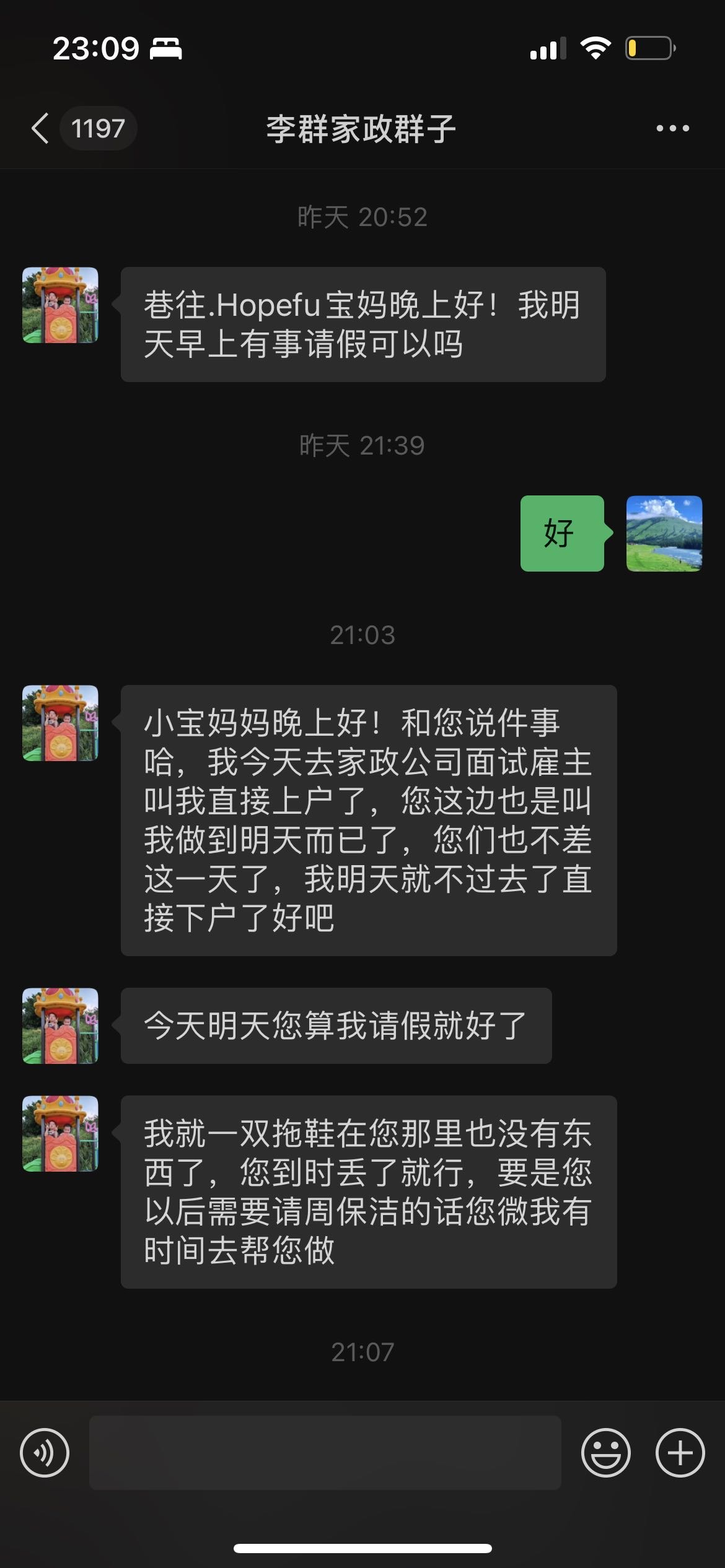
Task: Tap the avatar beside 今天明天您算我请假就好了
Action: coord(60,1026)
